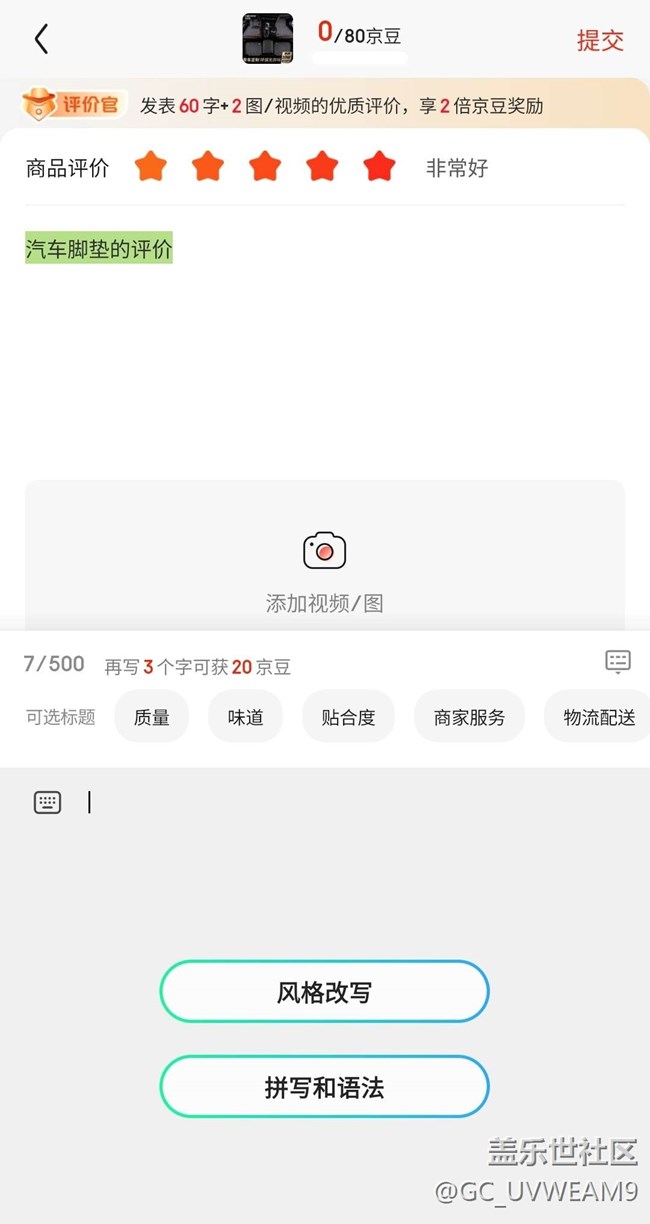
Task: Tap 提交 to submit the review
Action: pos(600,40)
